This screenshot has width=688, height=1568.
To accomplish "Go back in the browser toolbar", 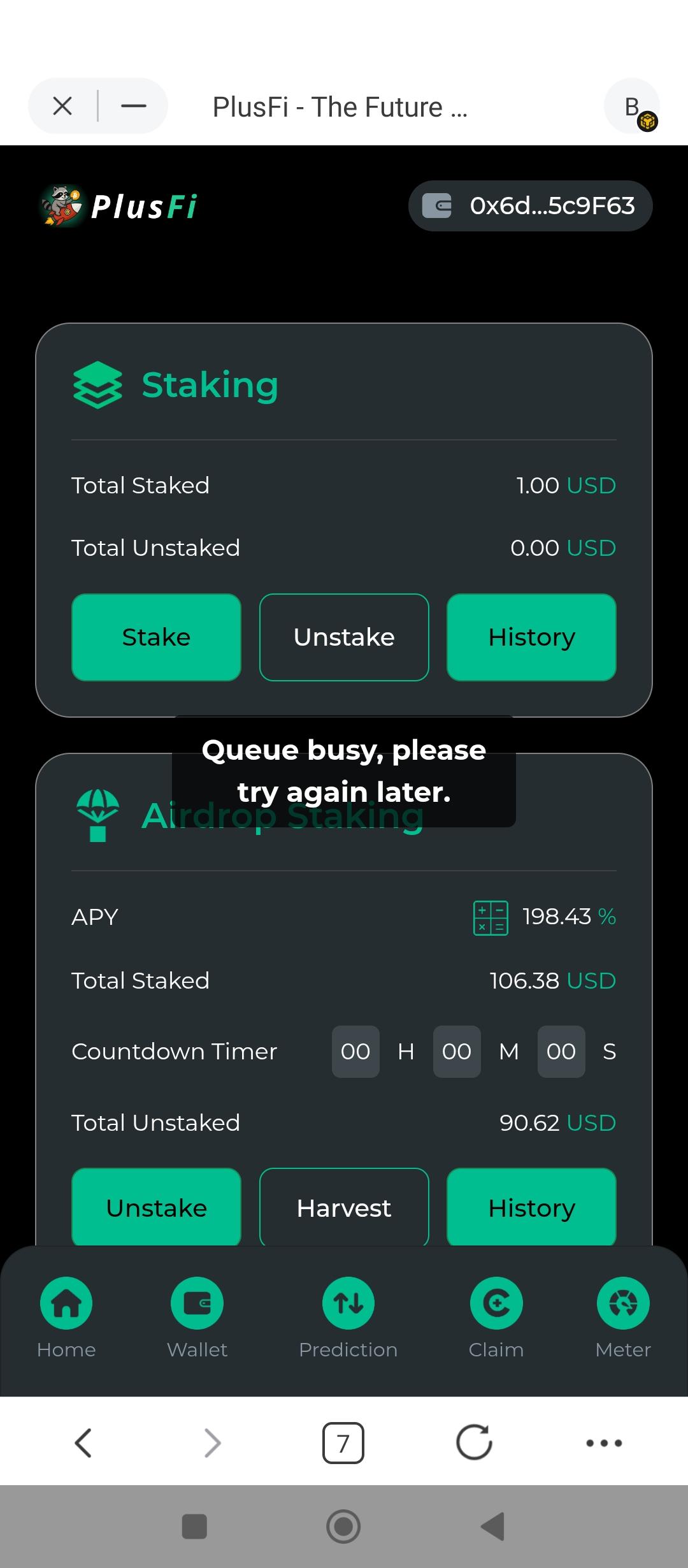I will coord(83,1442).
